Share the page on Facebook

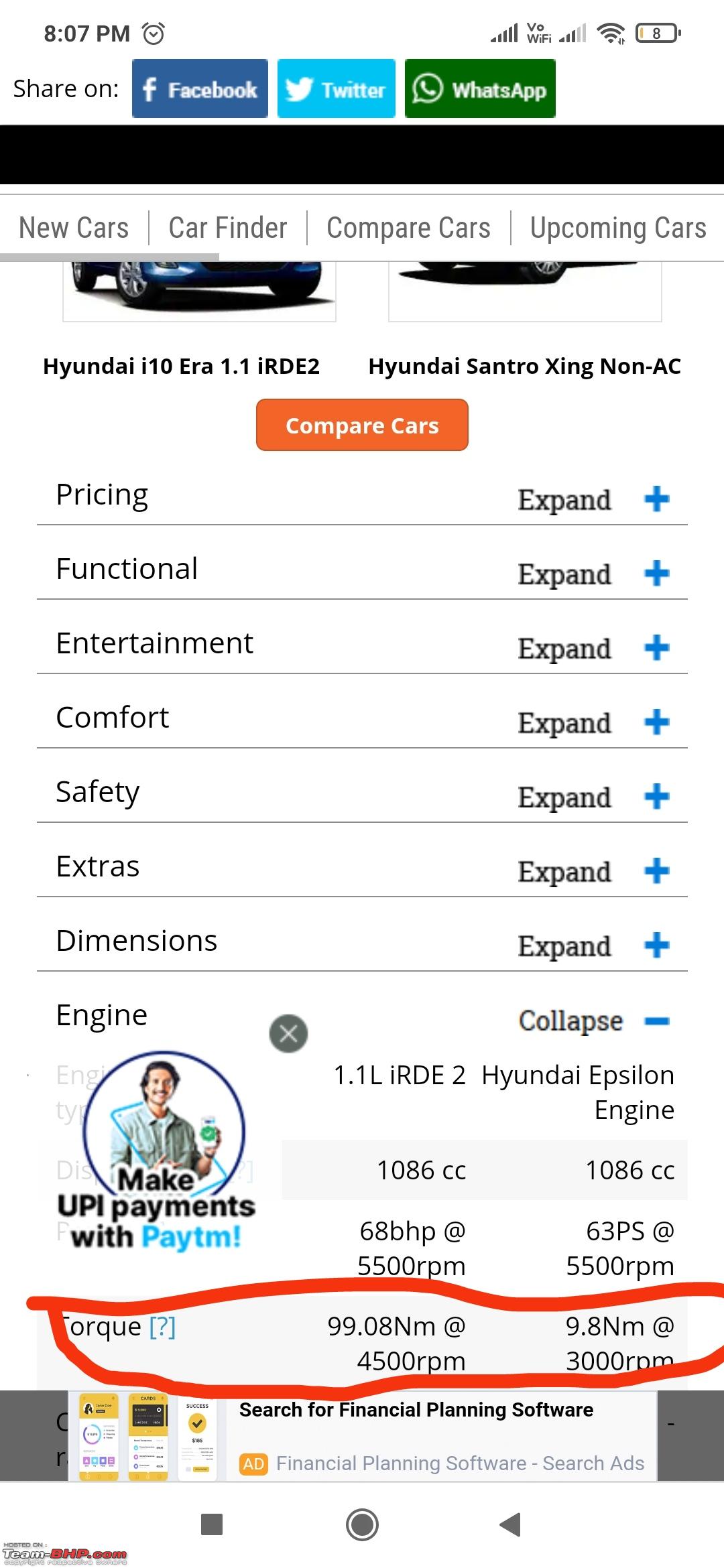[x=200, y=88]
